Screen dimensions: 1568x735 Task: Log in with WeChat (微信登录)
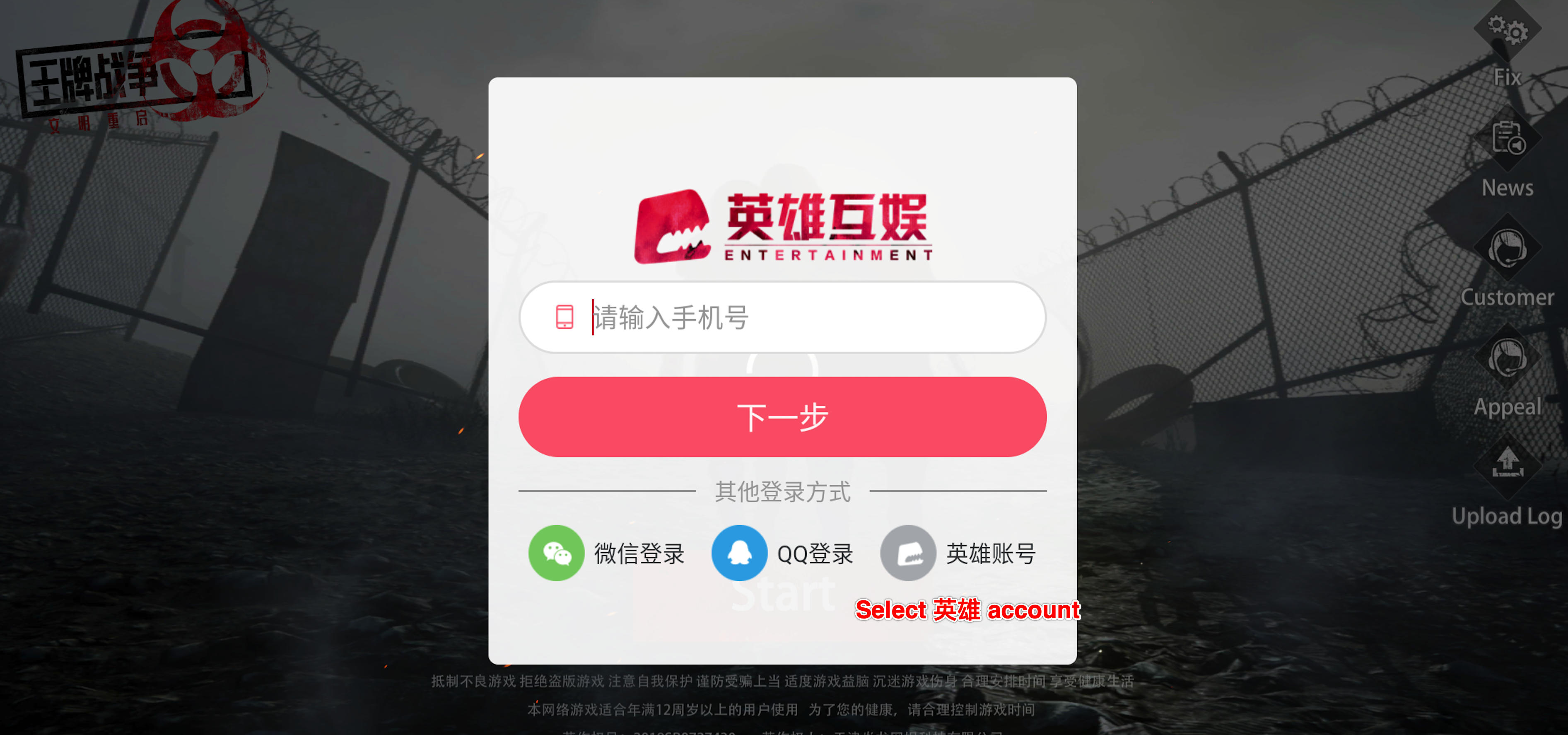(x=606, y=553)
